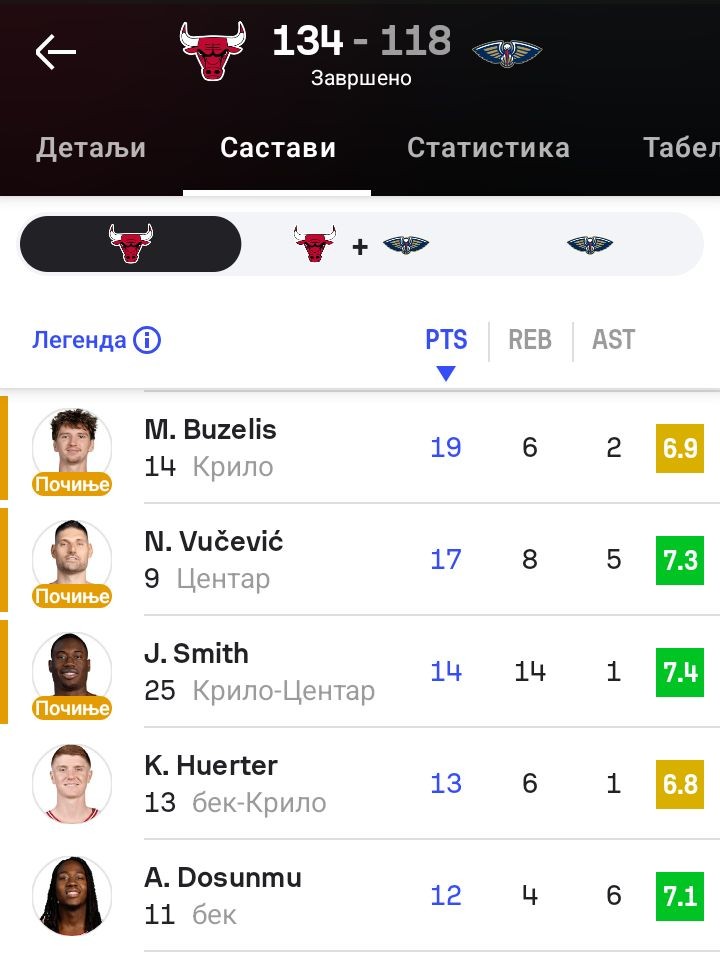The image size is (720, 960).
Task: Open the Статистика tab
Action: 488,148
